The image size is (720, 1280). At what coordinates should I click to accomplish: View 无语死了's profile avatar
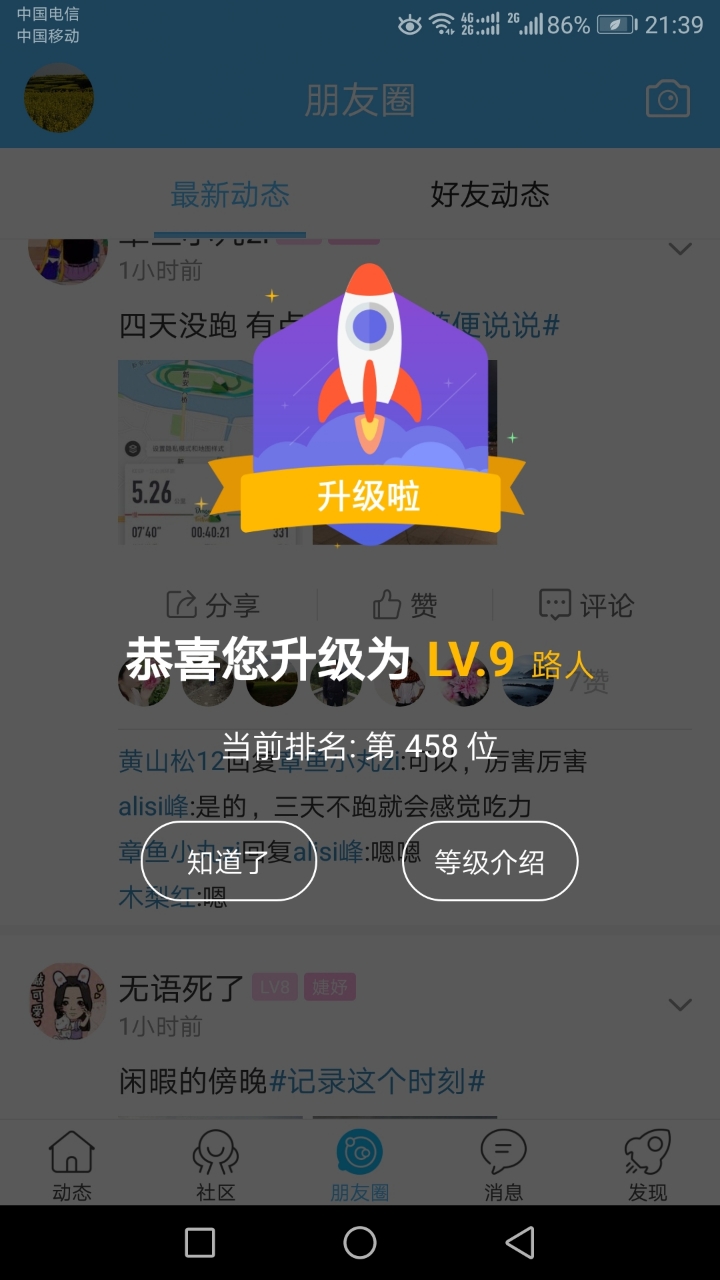(67, 1002)
